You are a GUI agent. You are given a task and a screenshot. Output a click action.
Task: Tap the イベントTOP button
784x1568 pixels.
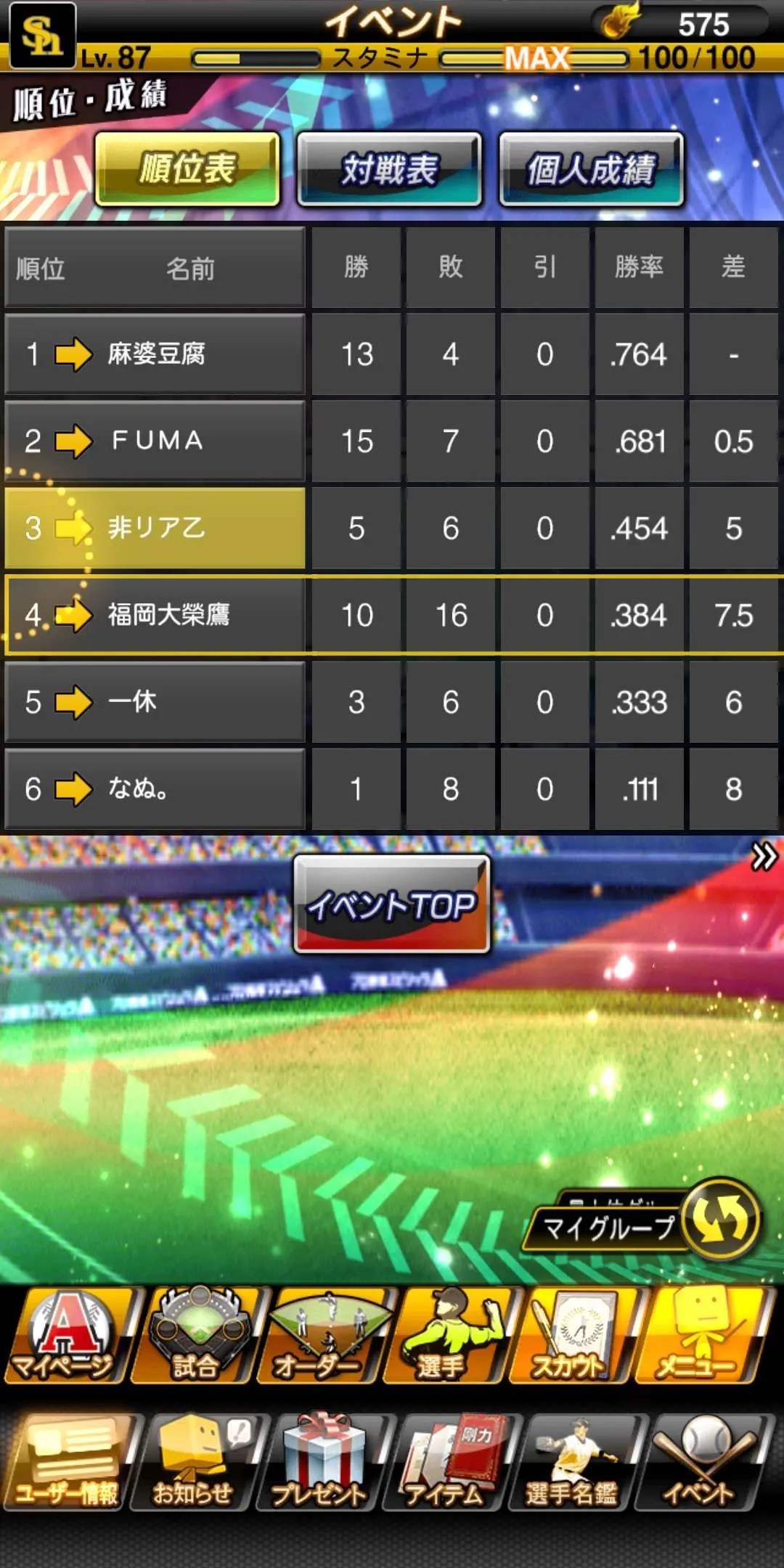[x=391, y=905]
